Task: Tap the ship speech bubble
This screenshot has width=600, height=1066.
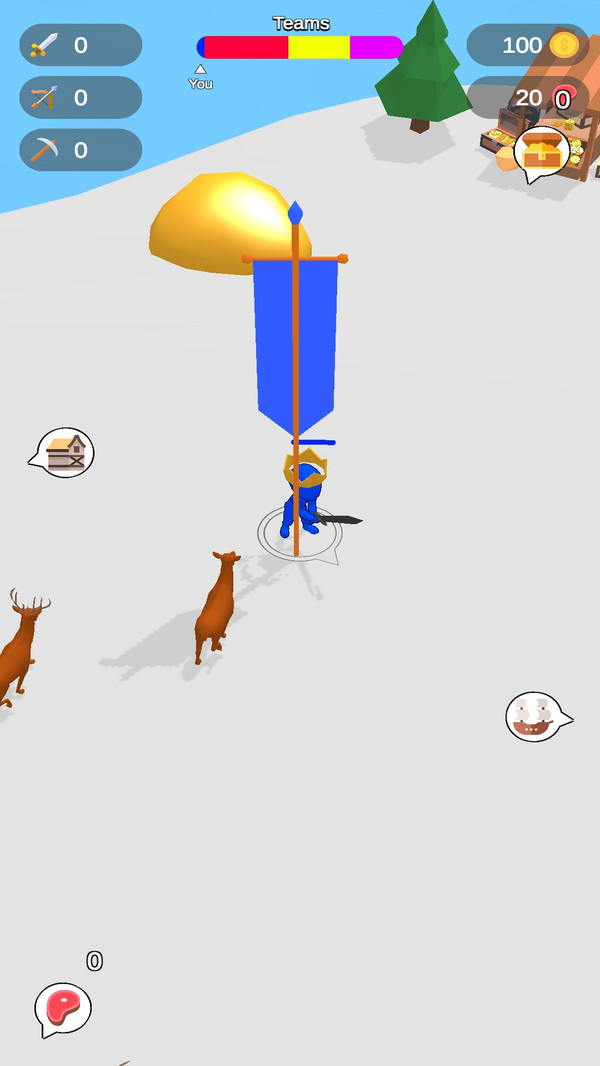Action: [534, 716]
